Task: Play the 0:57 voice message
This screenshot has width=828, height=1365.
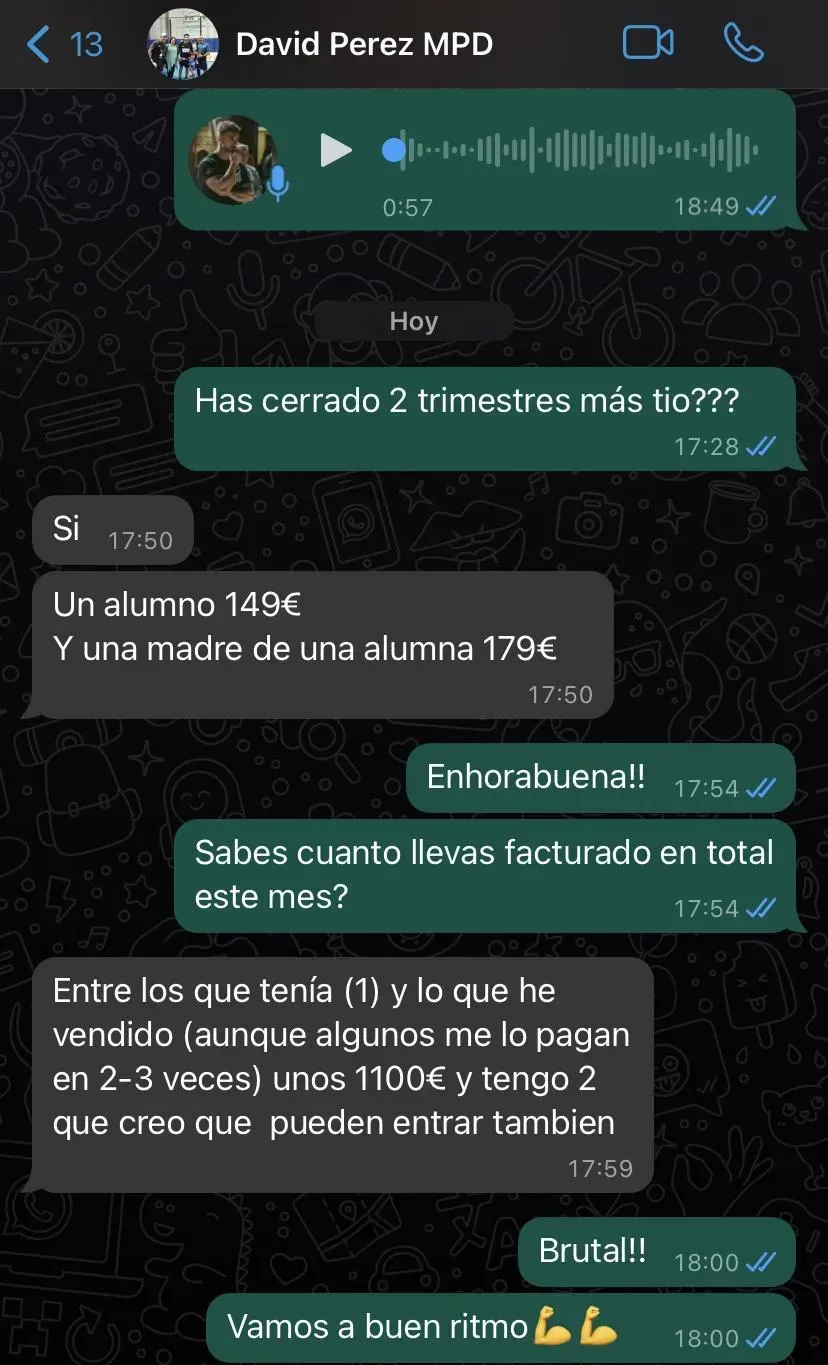Action: click(335, 151)
